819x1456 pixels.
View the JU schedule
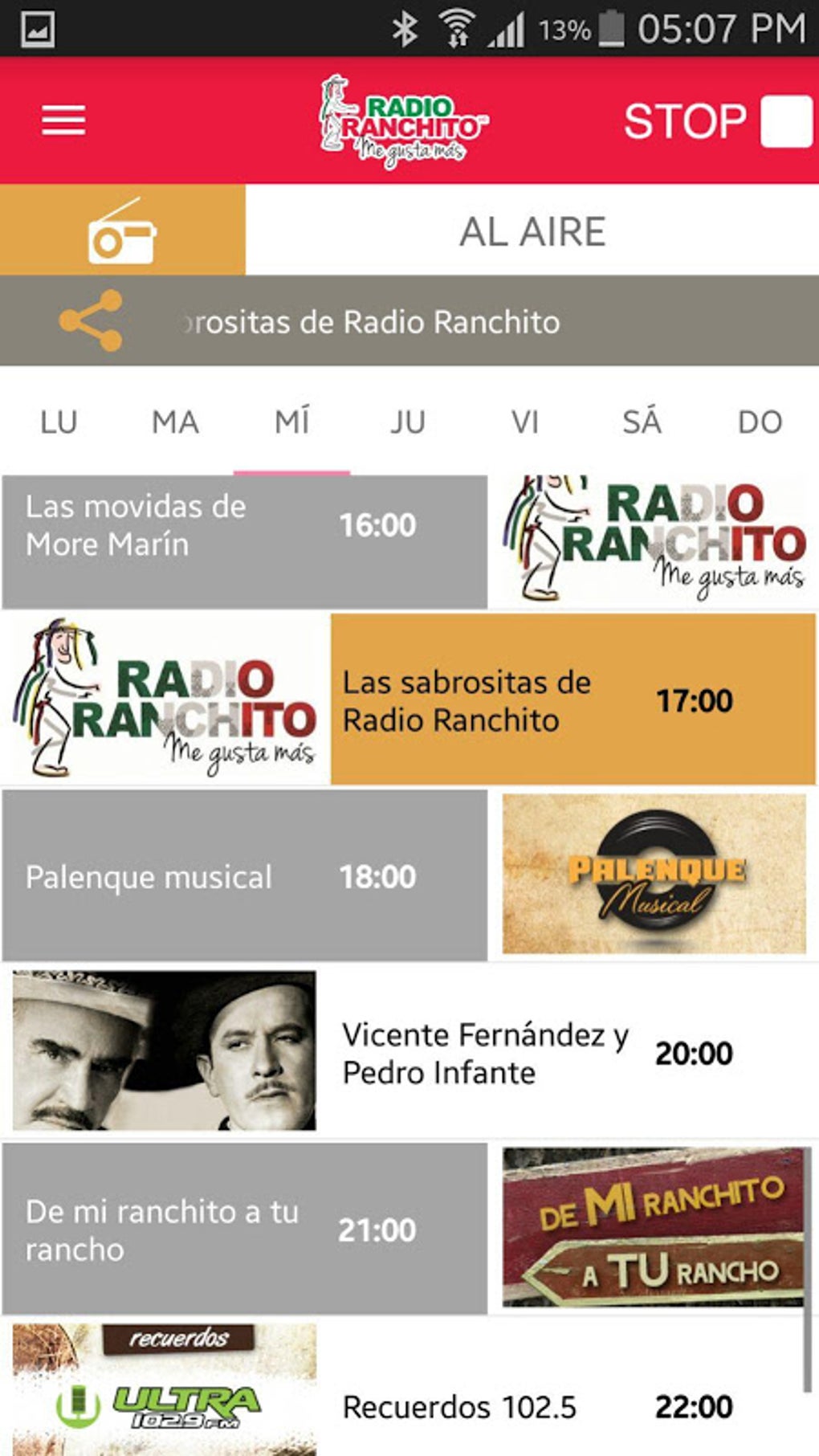408,422
